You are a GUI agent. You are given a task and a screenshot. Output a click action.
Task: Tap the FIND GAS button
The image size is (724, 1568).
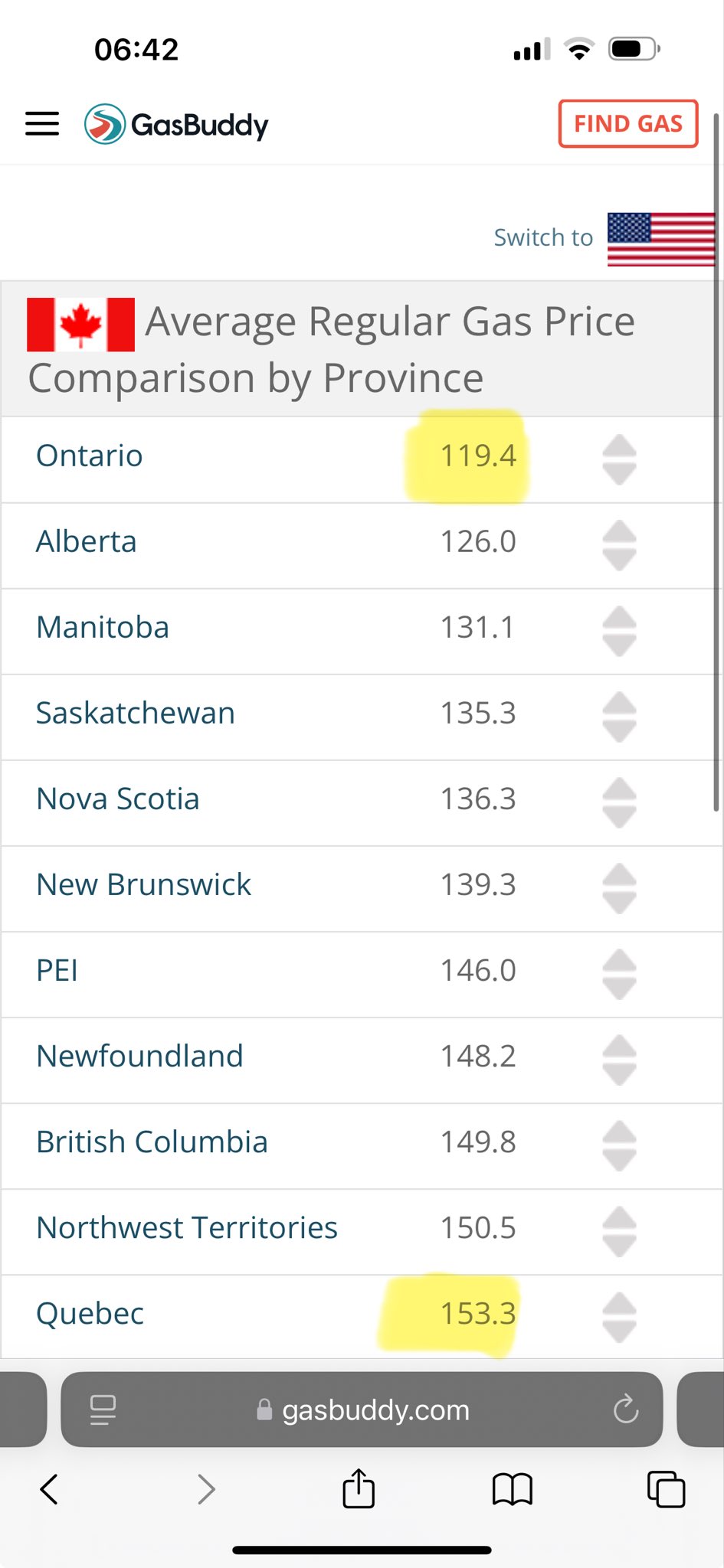coord(627,123)
